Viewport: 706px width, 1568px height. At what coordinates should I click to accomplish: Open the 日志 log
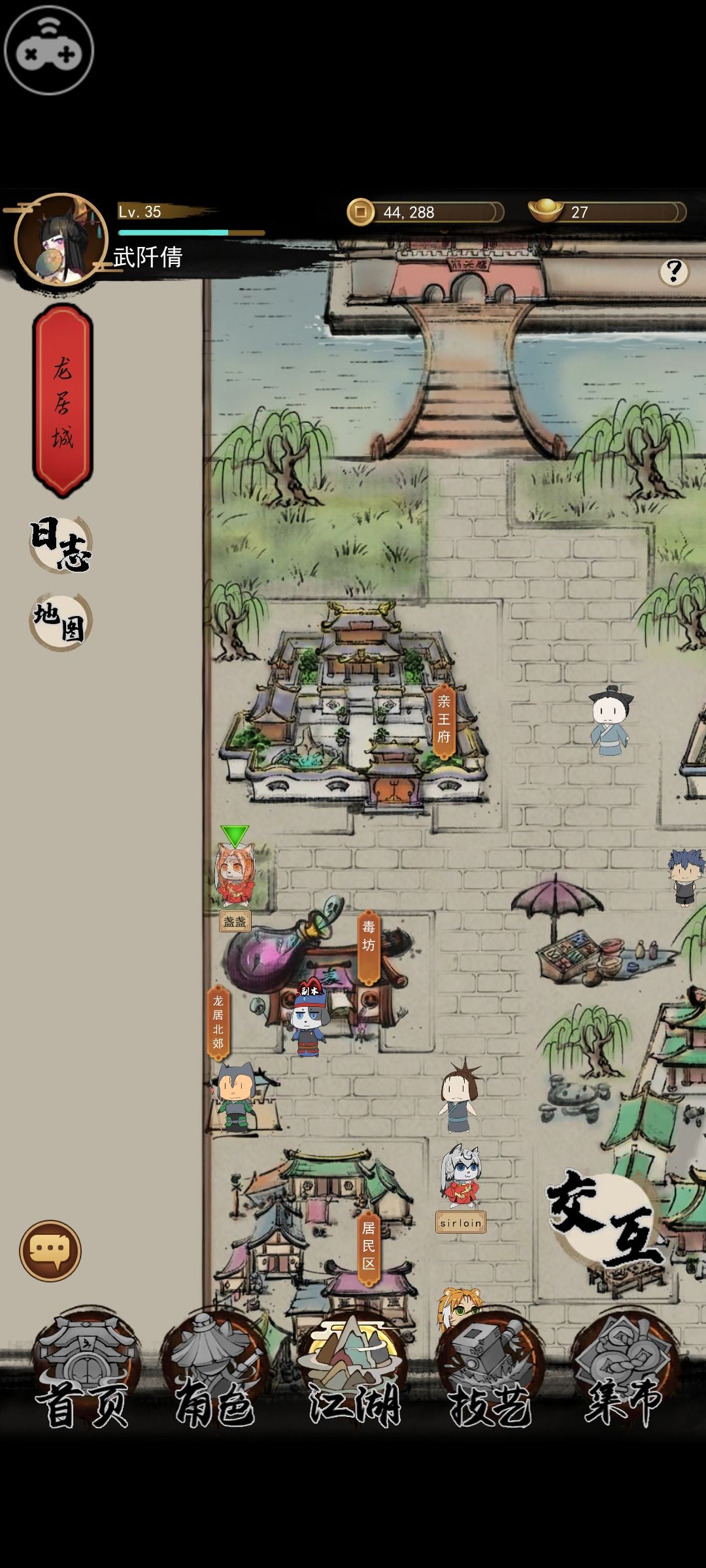coord(60,545)
